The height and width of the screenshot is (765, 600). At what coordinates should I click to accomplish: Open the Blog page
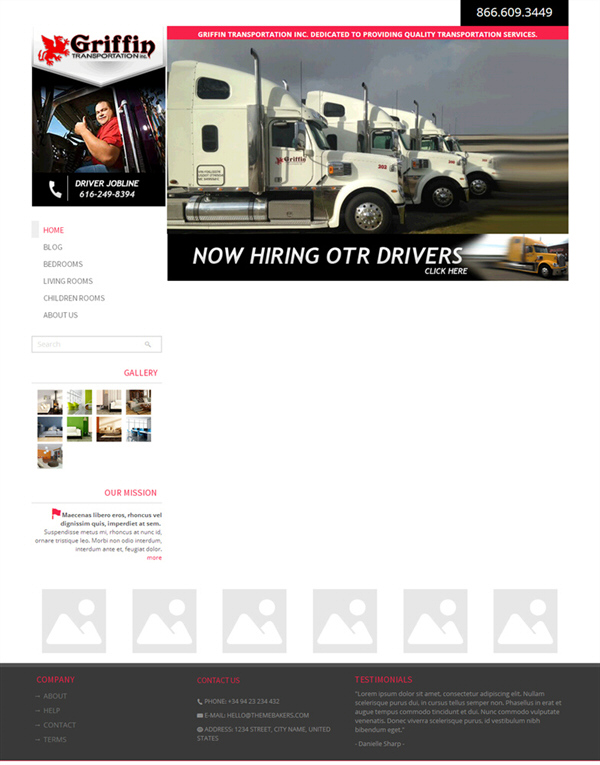click(53, 247)
